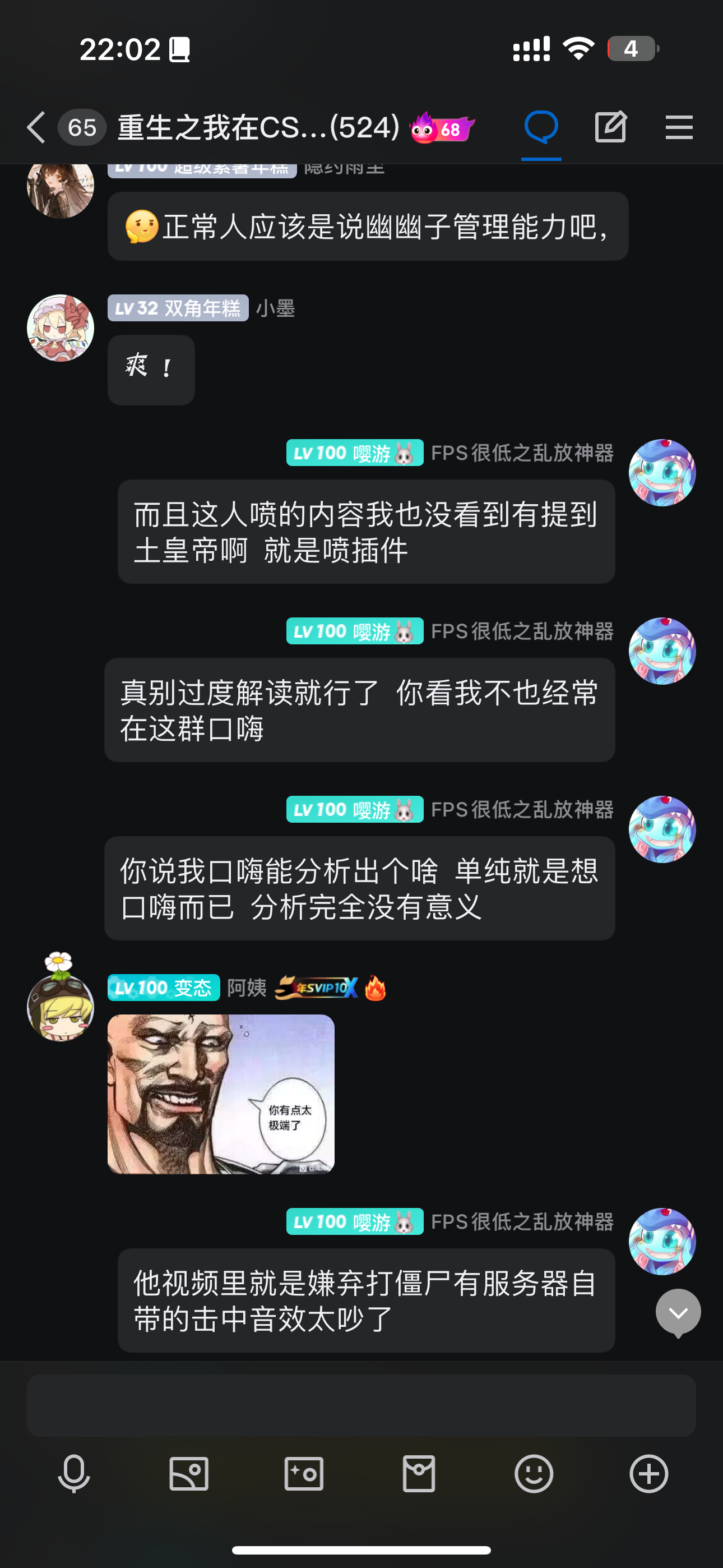723x1568 pixels.
Task: Tap the LV32 双角年糕 title badge
Action: pos(178,308)
